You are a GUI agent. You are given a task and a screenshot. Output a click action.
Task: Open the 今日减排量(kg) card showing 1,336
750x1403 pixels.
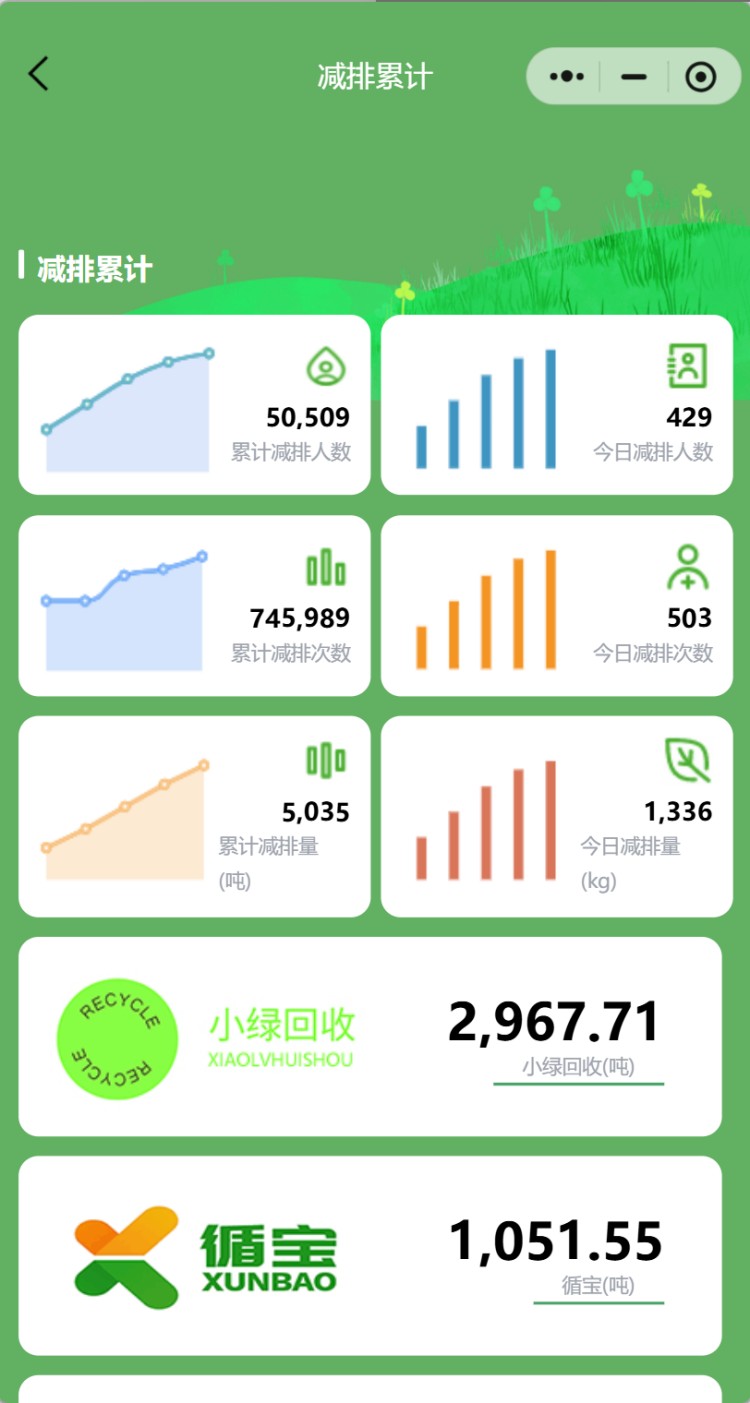pos(556,816)
